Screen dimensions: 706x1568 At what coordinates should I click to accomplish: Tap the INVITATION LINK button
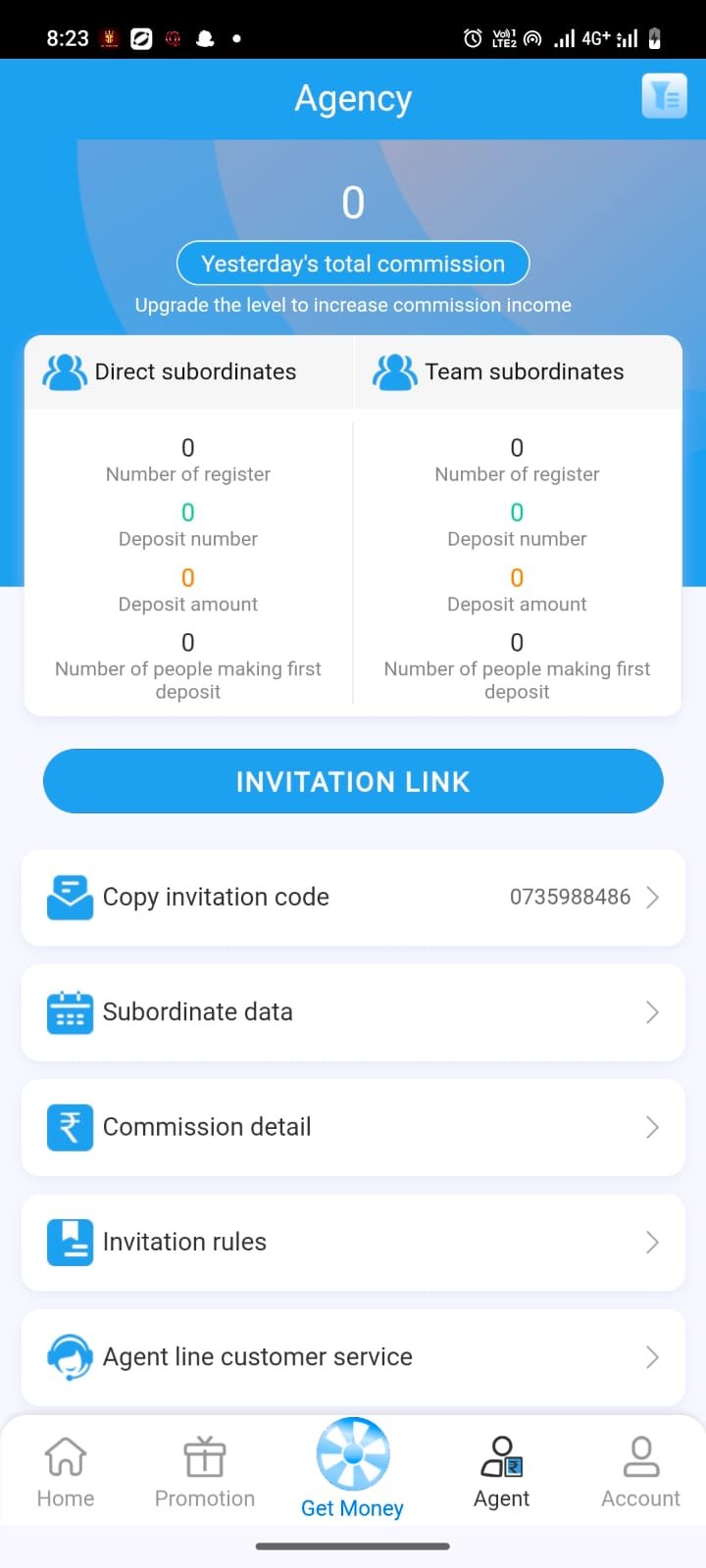353,781
